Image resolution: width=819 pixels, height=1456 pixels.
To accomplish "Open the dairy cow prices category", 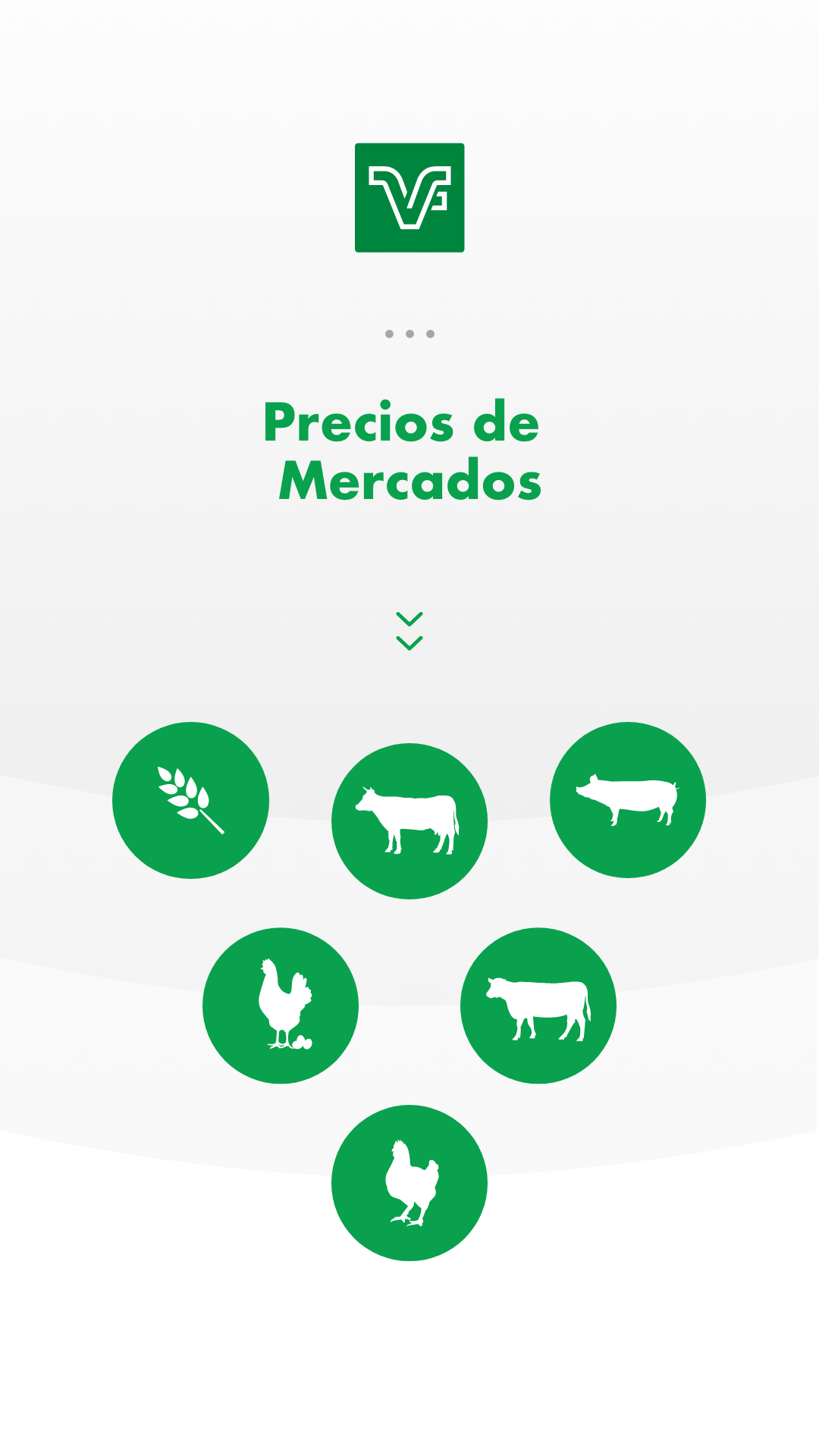I will (409, 821).
